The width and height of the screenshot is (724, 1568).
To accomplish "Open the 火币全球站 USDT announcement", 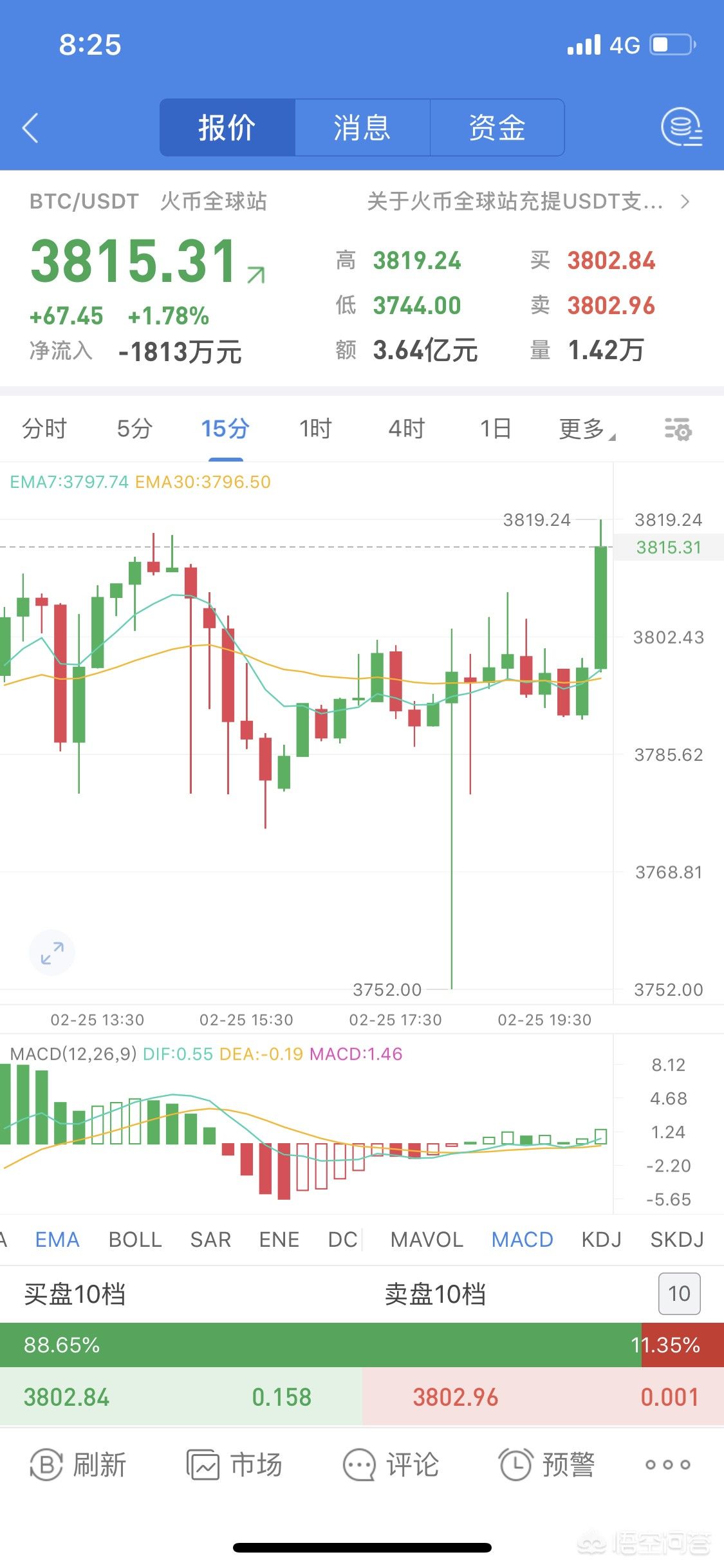I will click(528, 202).
